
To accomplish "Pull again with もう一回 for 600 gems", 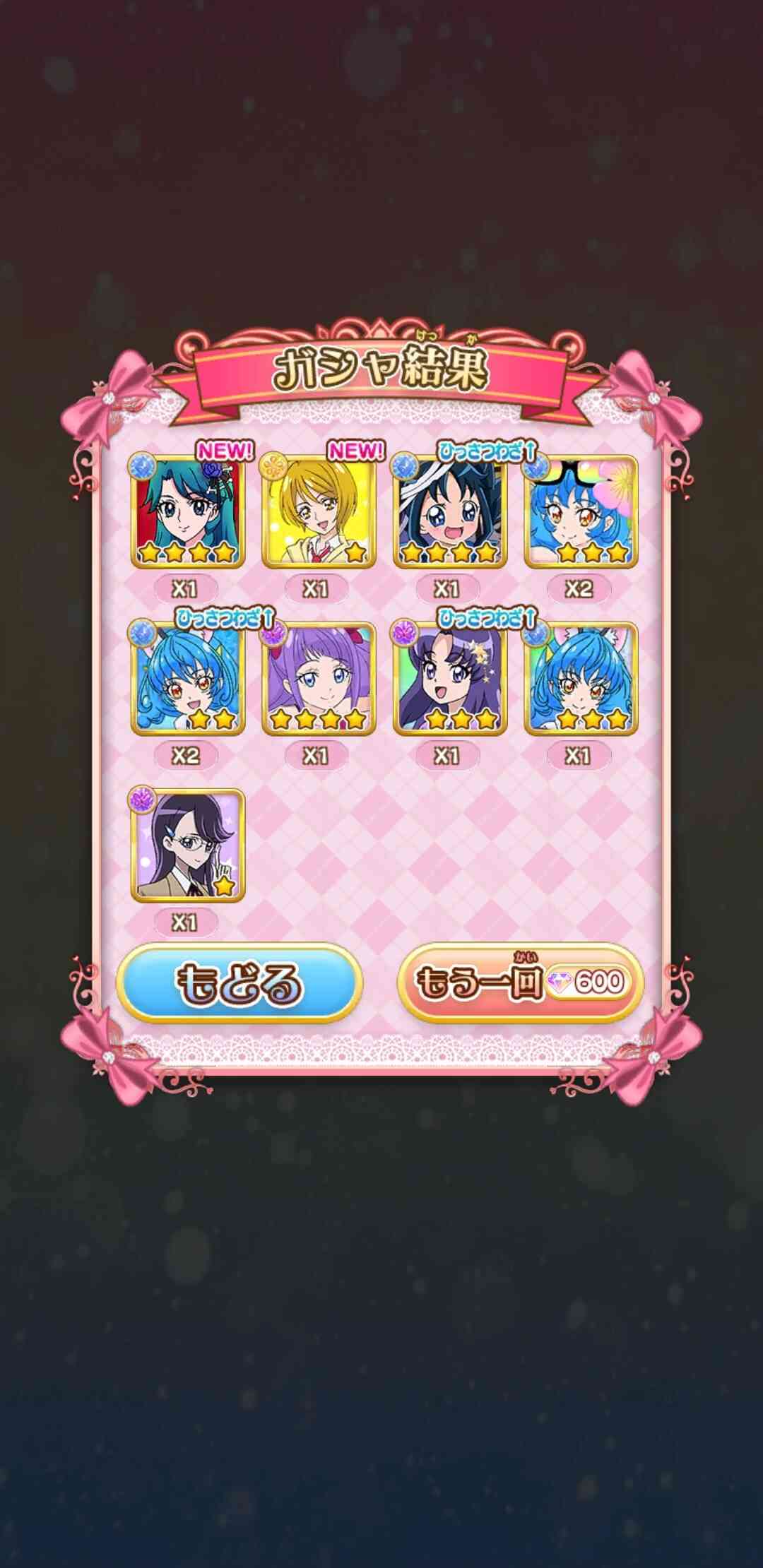I will pos(522,982).
